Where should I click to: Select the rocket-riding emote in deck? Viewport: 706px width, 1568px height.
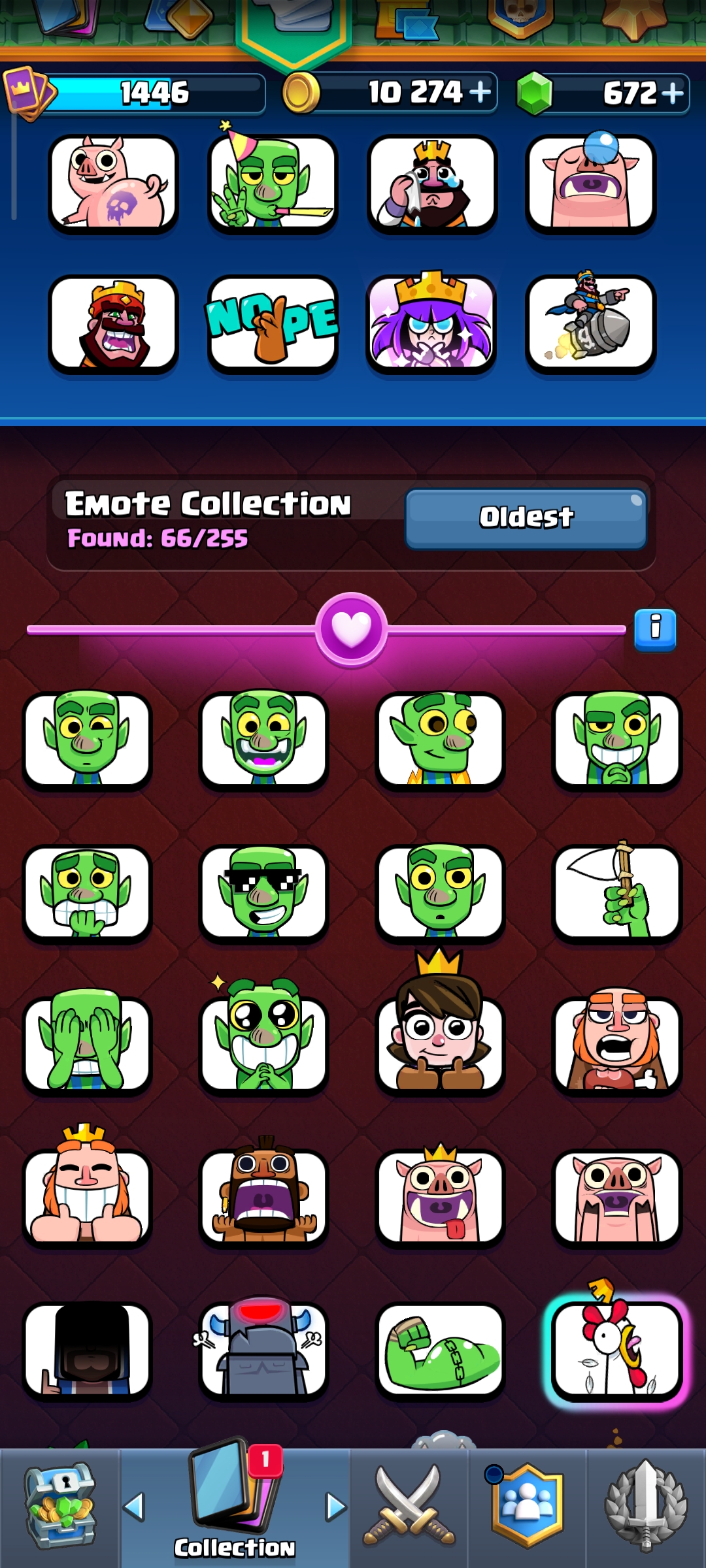coord(590,323)
